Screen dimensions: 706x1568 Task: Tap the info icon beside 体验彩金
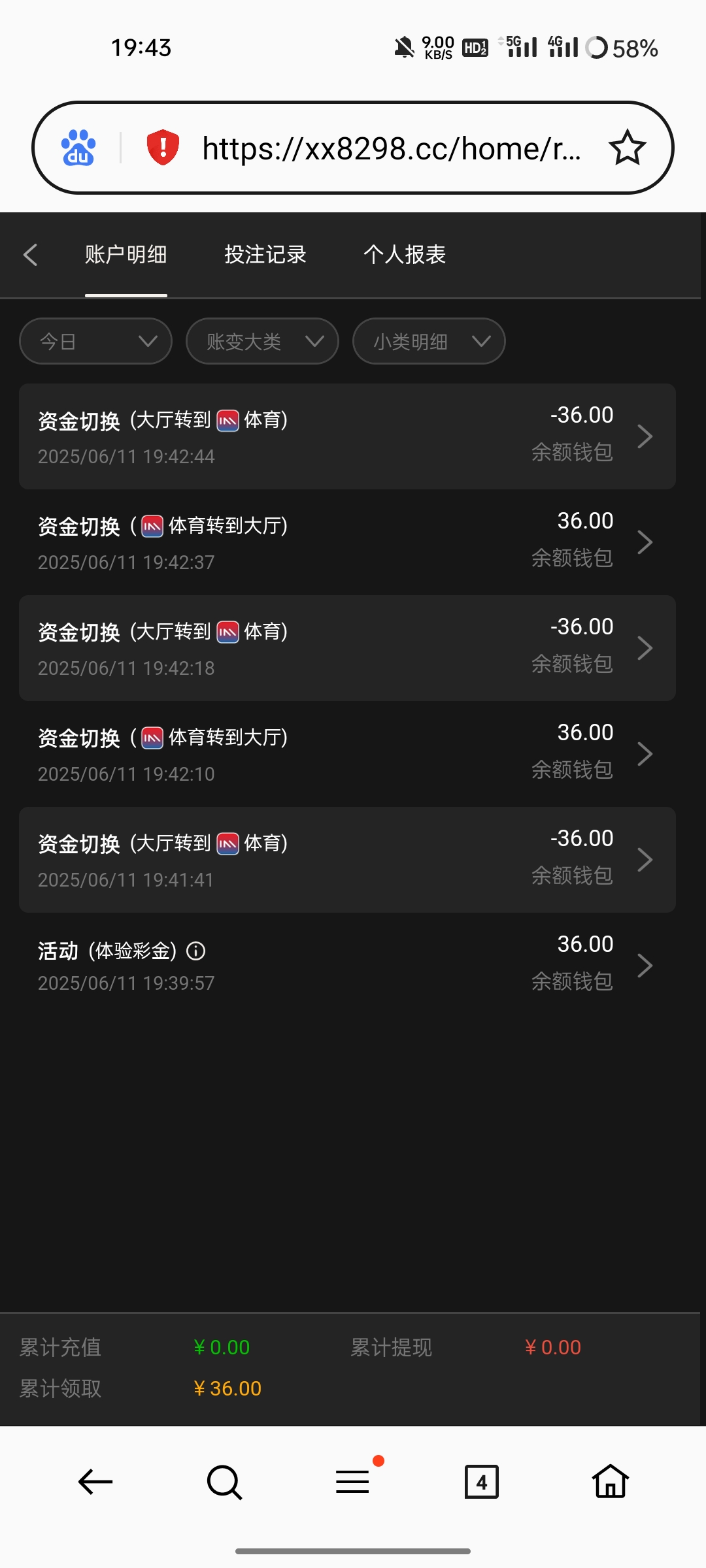tap(196, 951)
